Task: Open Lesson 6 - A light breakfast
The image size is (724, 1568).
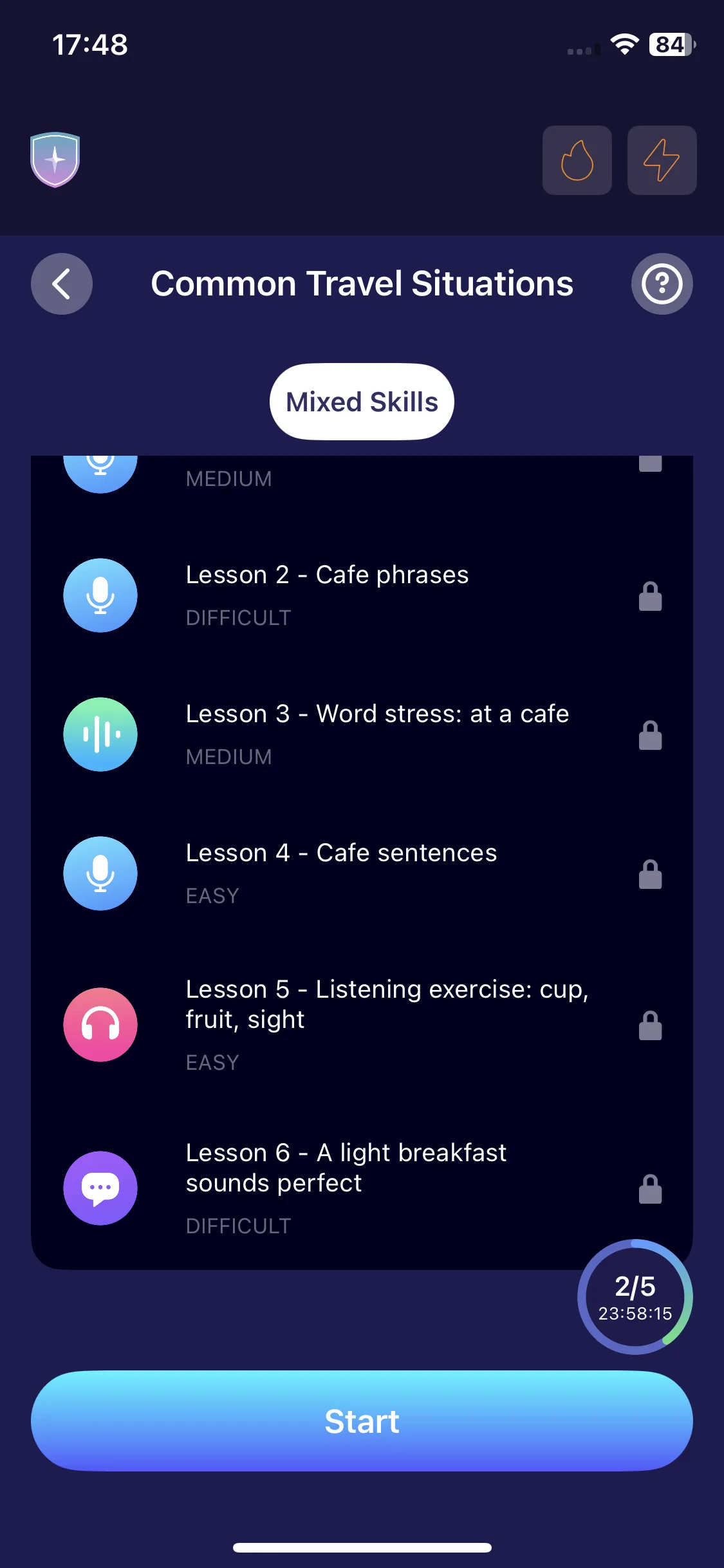Action: coord(360,1187)
